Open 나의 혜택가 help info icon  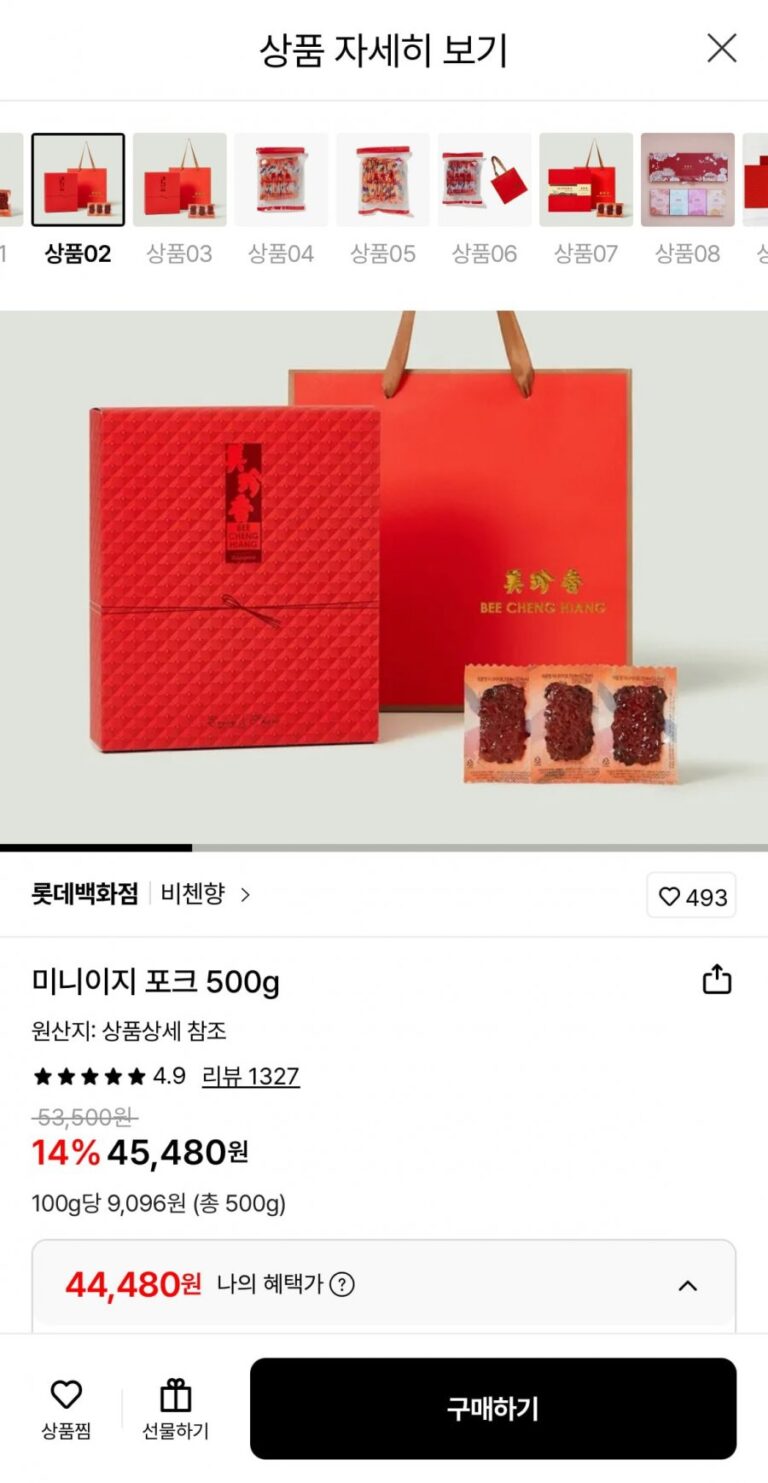pos(342,1284)
